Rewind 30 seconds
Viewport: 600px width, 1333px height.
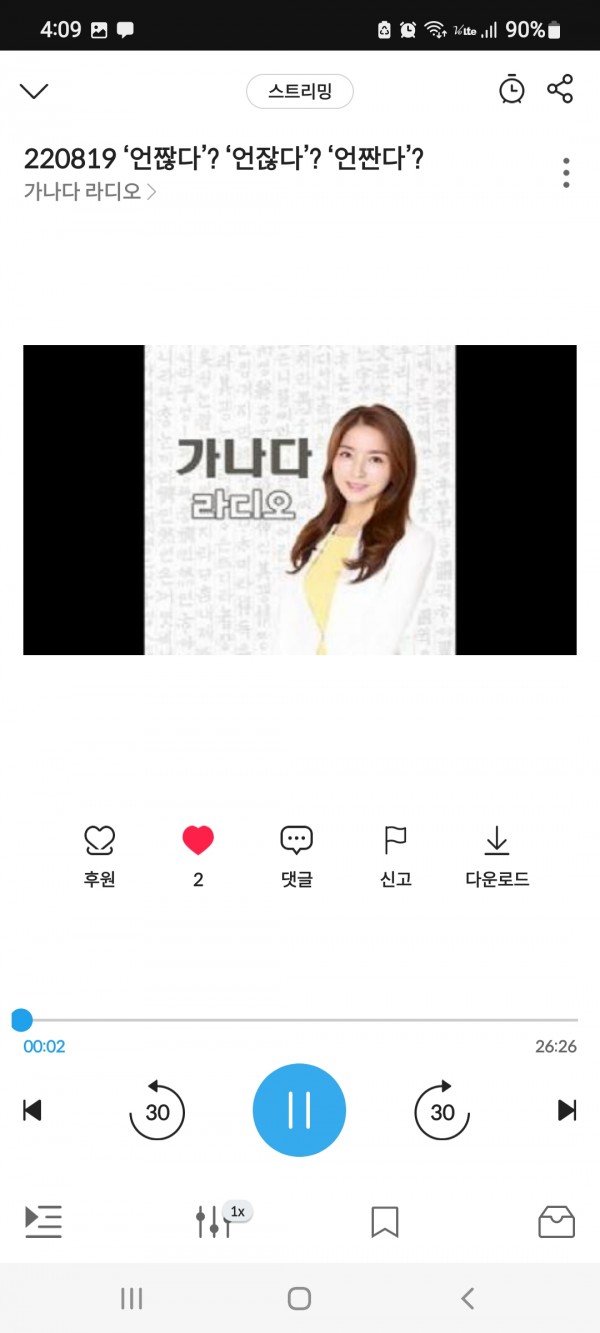157,1111
